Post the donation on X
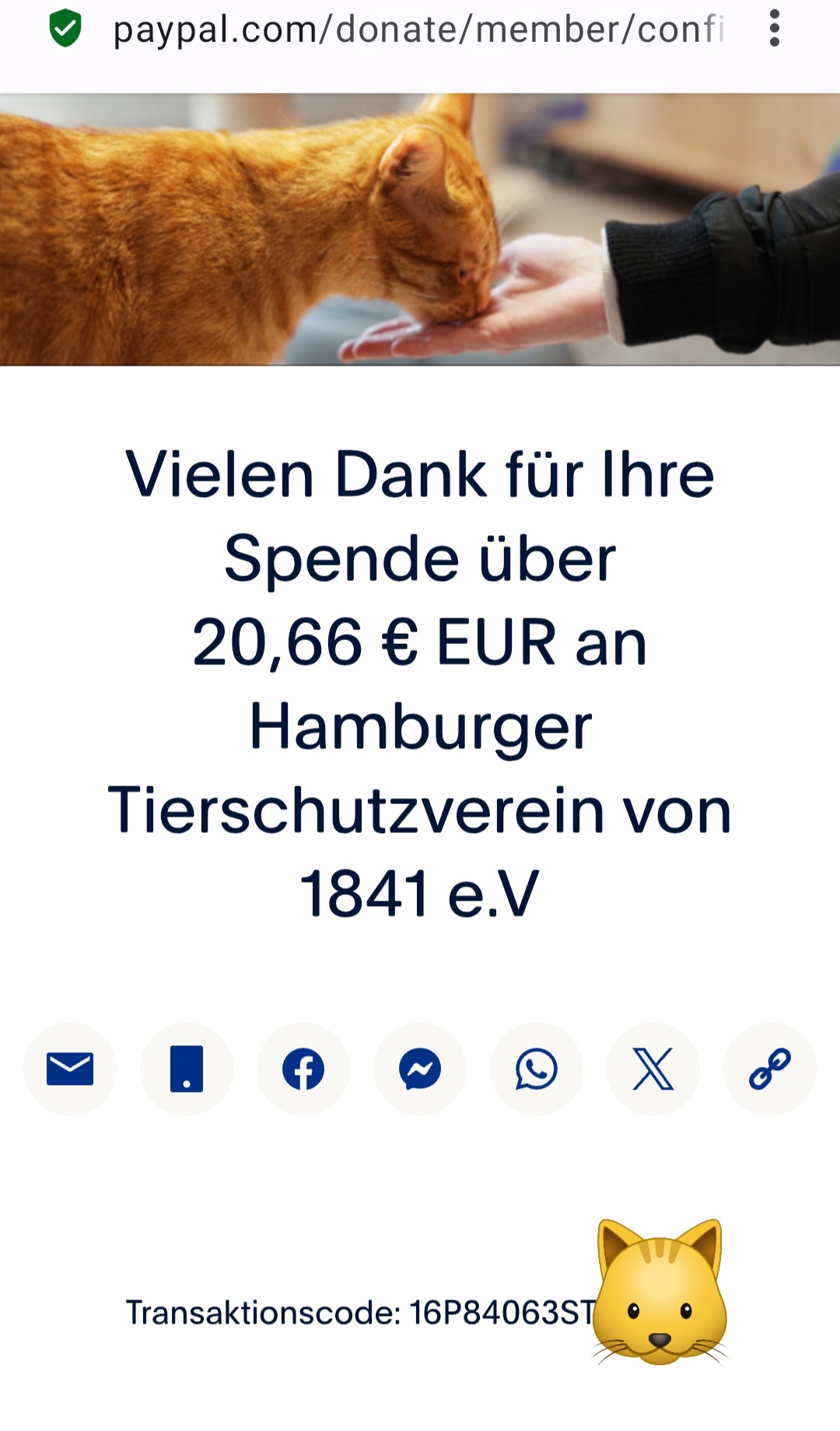This screenshot has height=1431, width=840. coord(653,1069)
